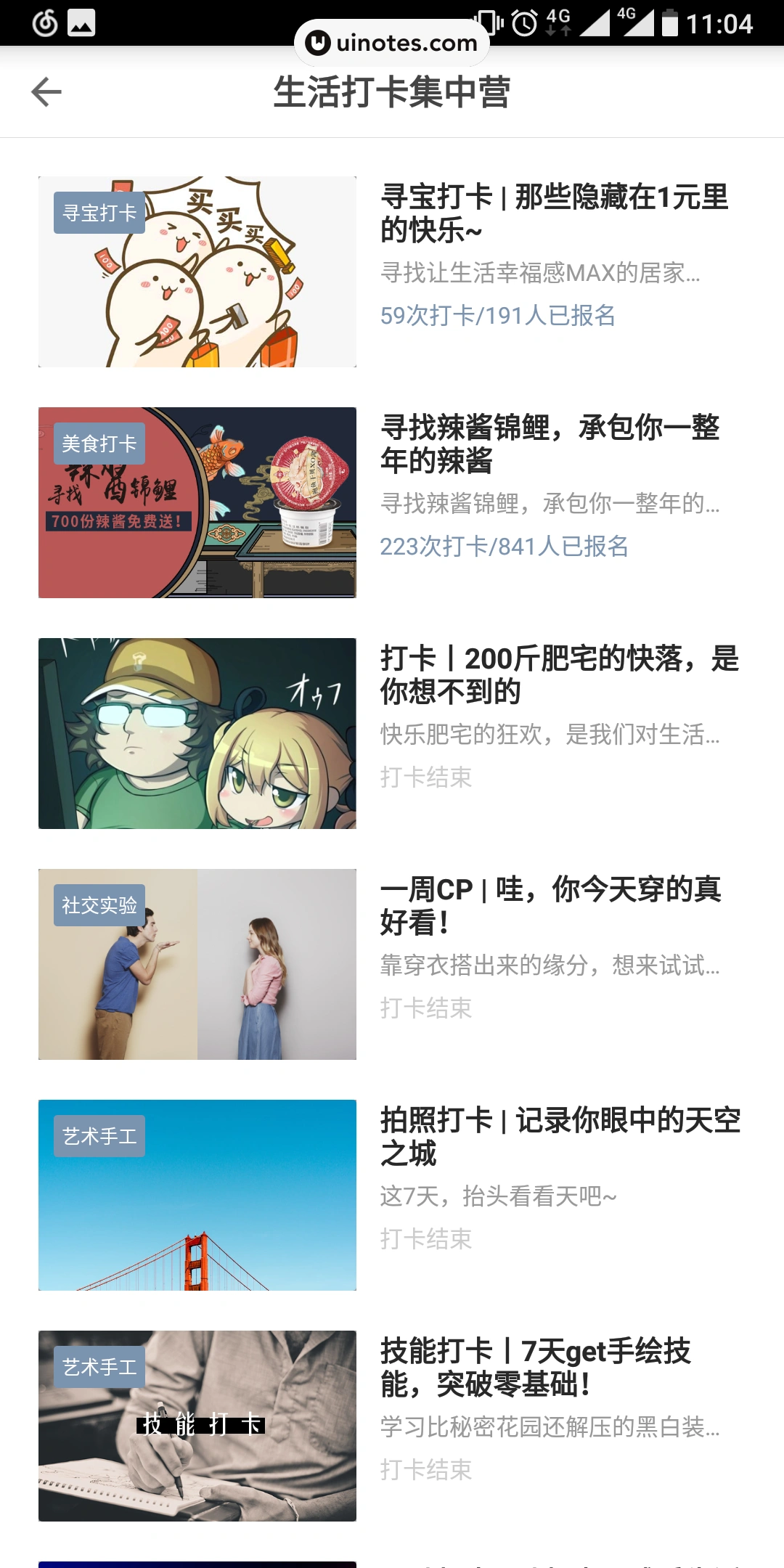The width and height of the screenshot is (784, 1568).
Task: Tap 打卡结束 under the CP activity
Action: (425, 1008)
